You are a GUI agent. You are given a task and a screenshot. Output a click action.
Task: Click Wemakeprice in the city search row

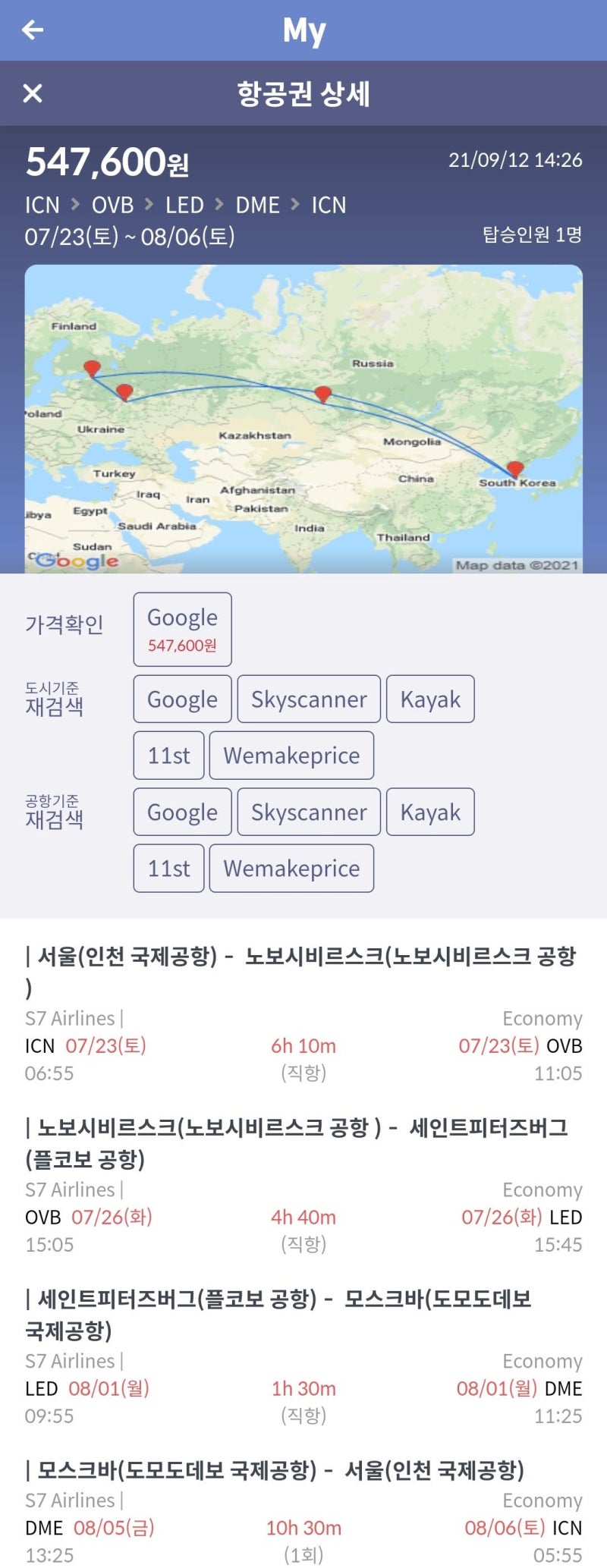point(292,755)
